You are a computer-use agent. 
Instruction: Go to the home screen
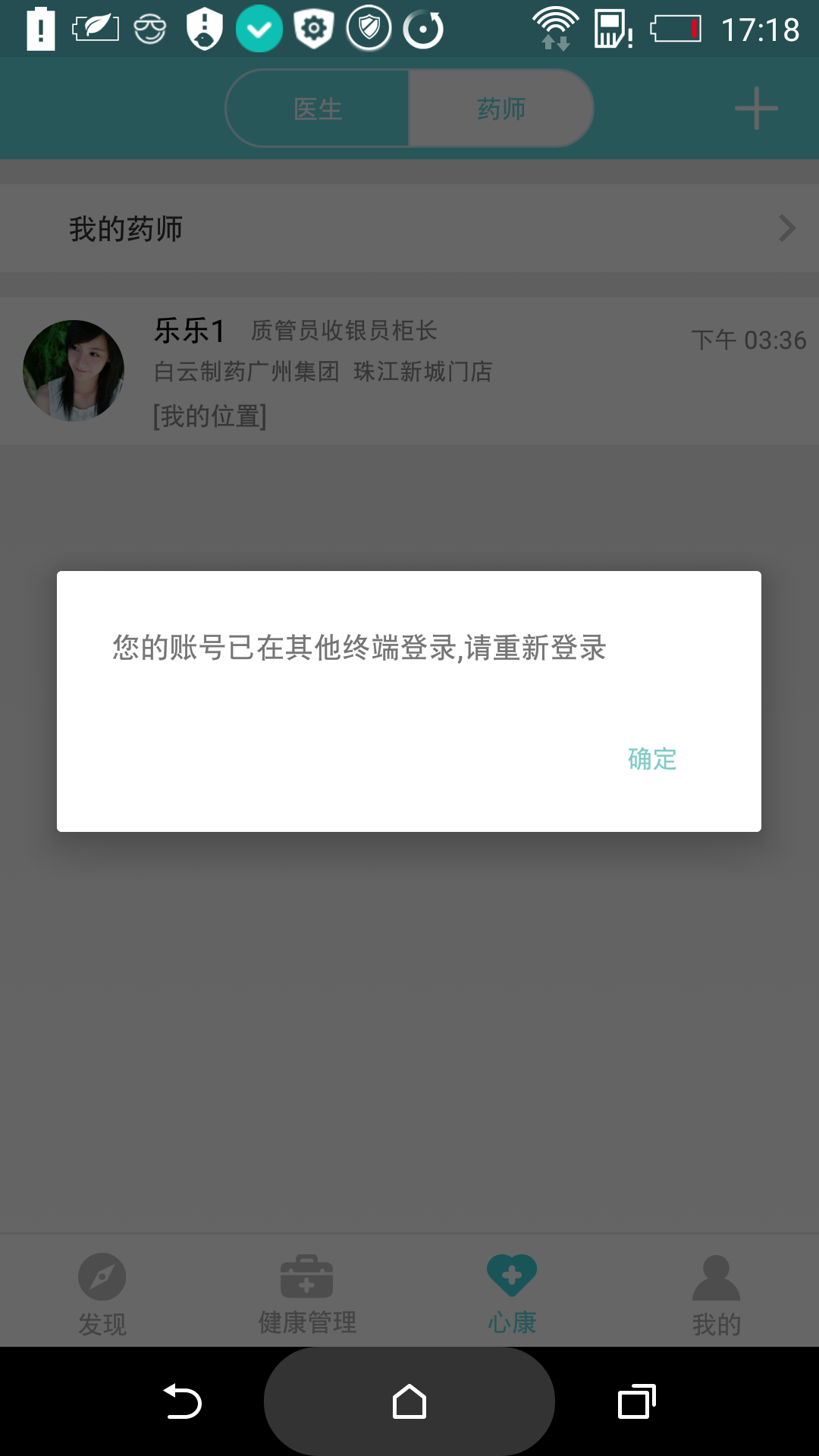(409, 1401)
